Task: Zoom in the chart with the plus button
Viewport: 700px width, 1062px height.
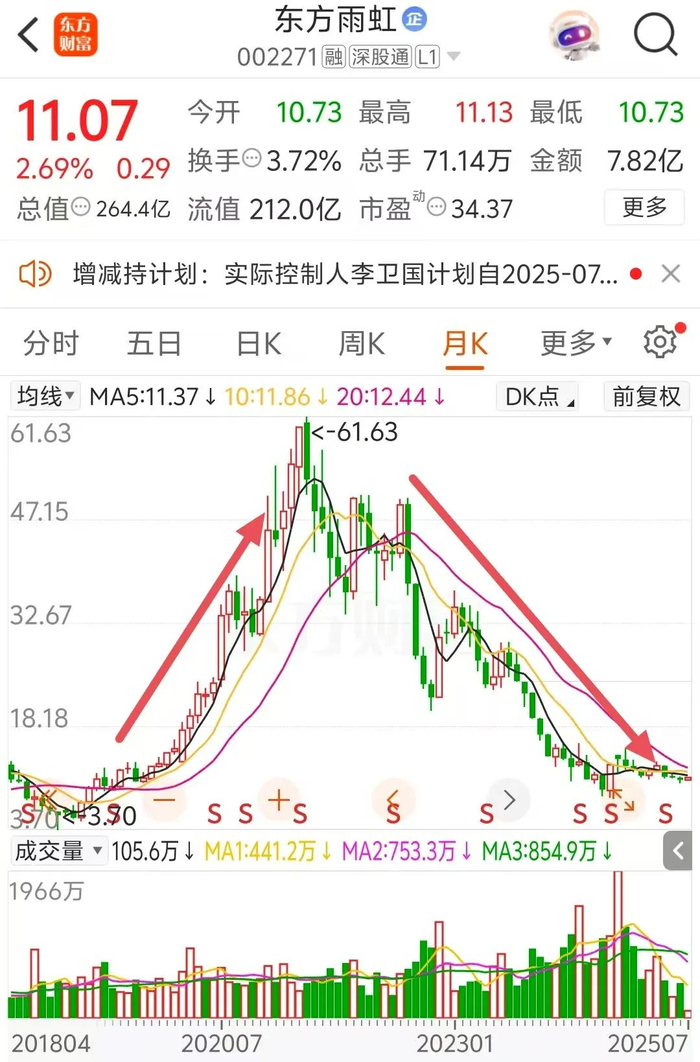Action: coord(278,801)
